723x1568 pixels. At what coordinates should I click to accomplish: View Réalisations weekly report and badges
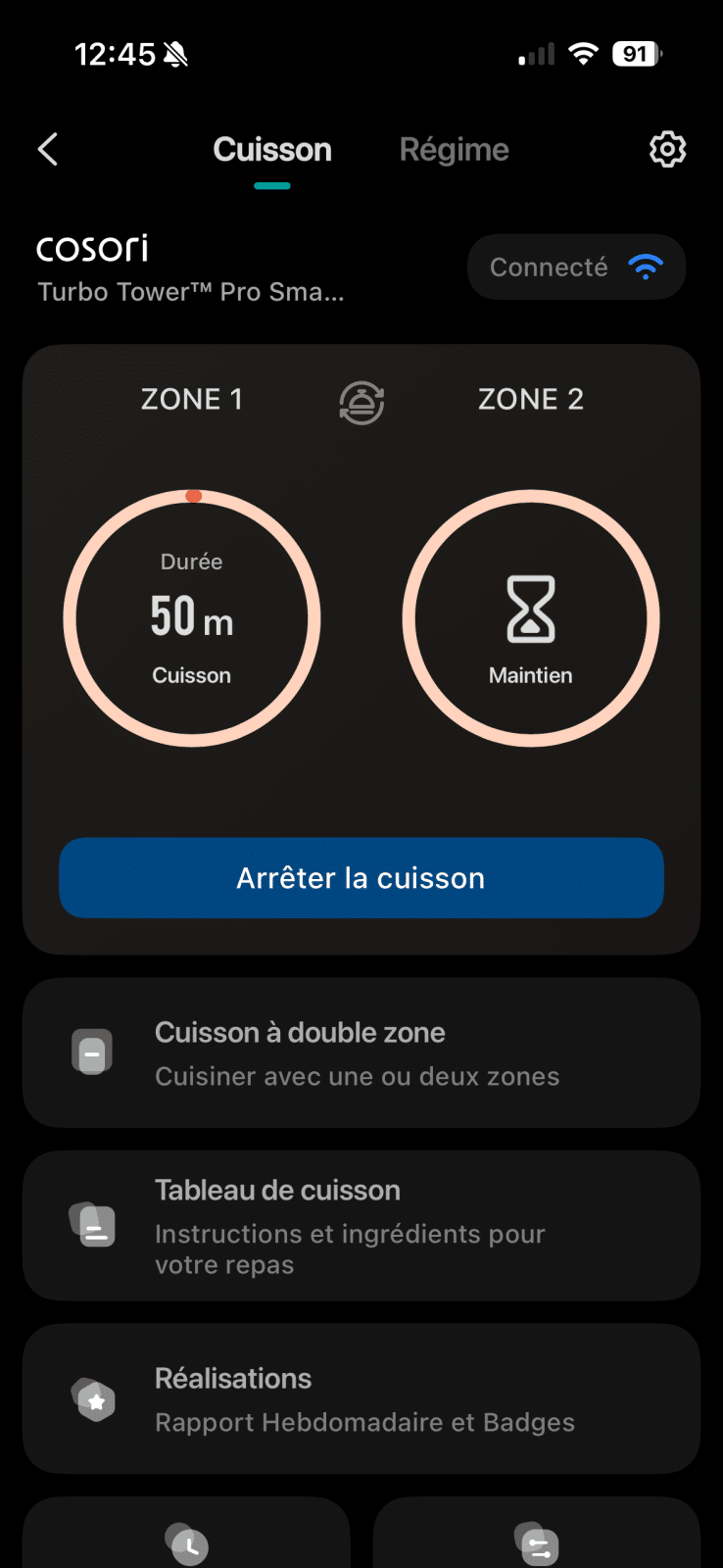pos(361,1399)
